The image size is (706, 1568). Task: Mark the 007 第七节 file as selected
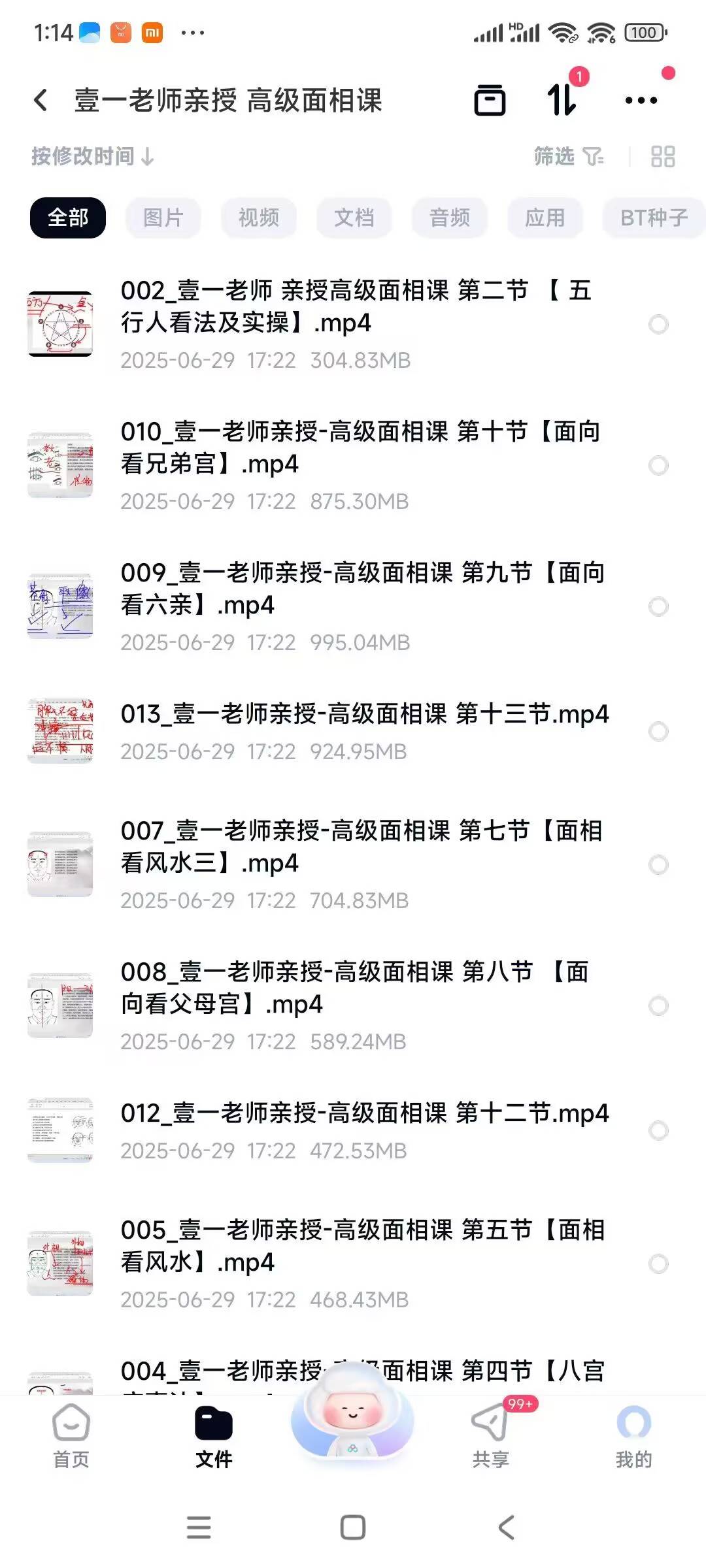658,865
